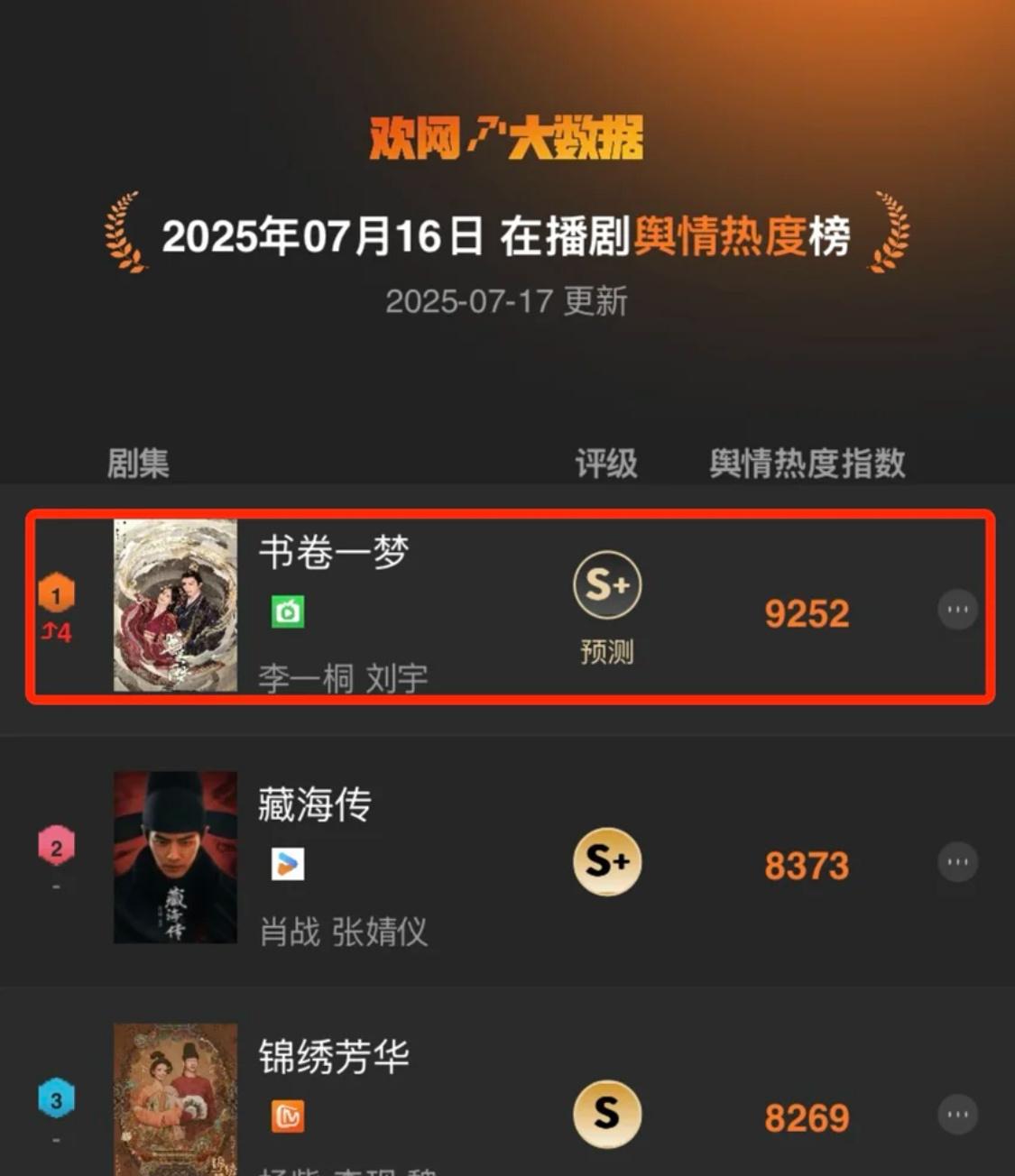
Task: Open the 锦绣芳华 drama row
Action: (334, 1057)
